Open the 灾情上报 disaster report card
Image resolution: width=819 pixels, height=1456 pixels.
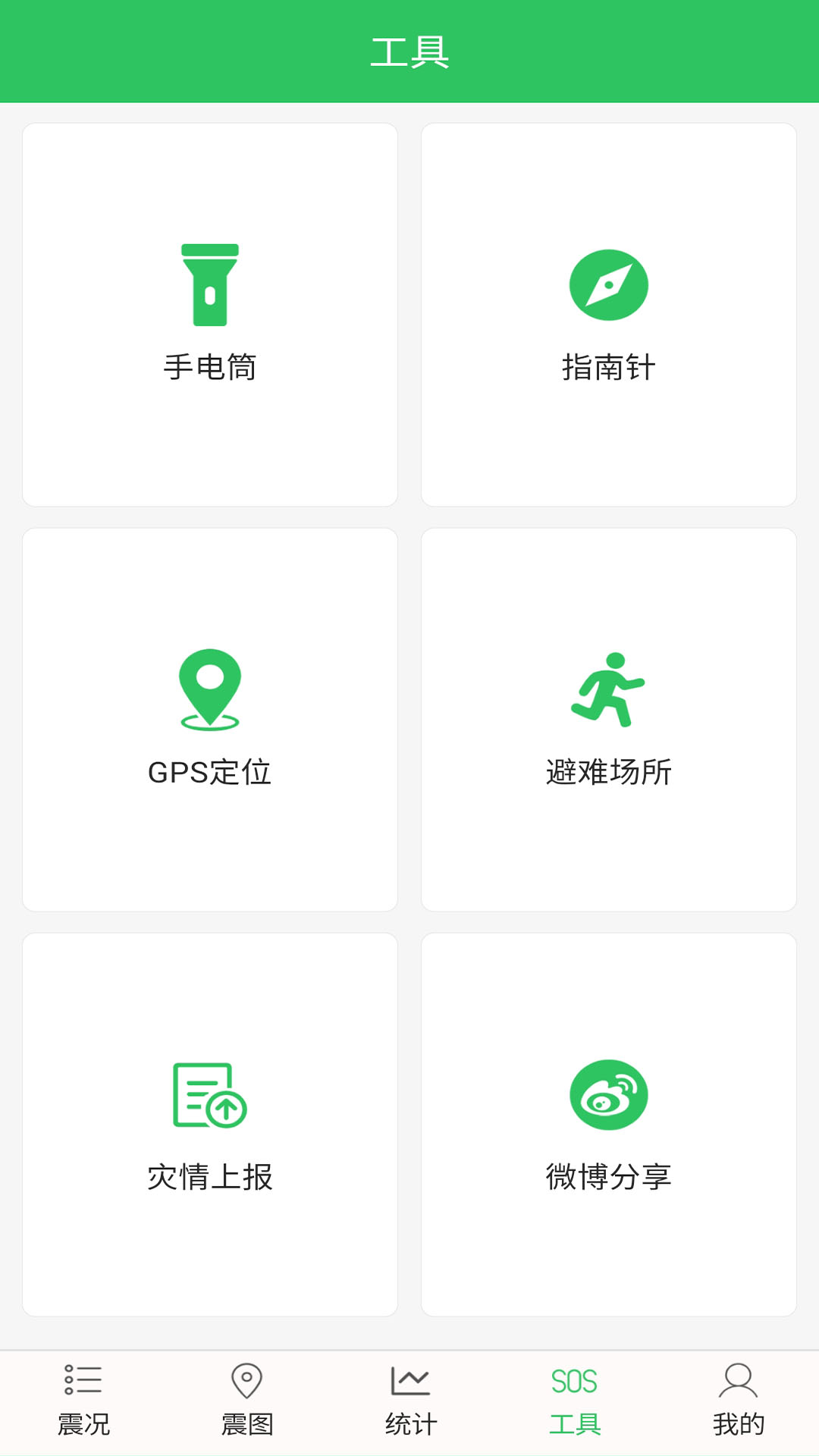210,1126
